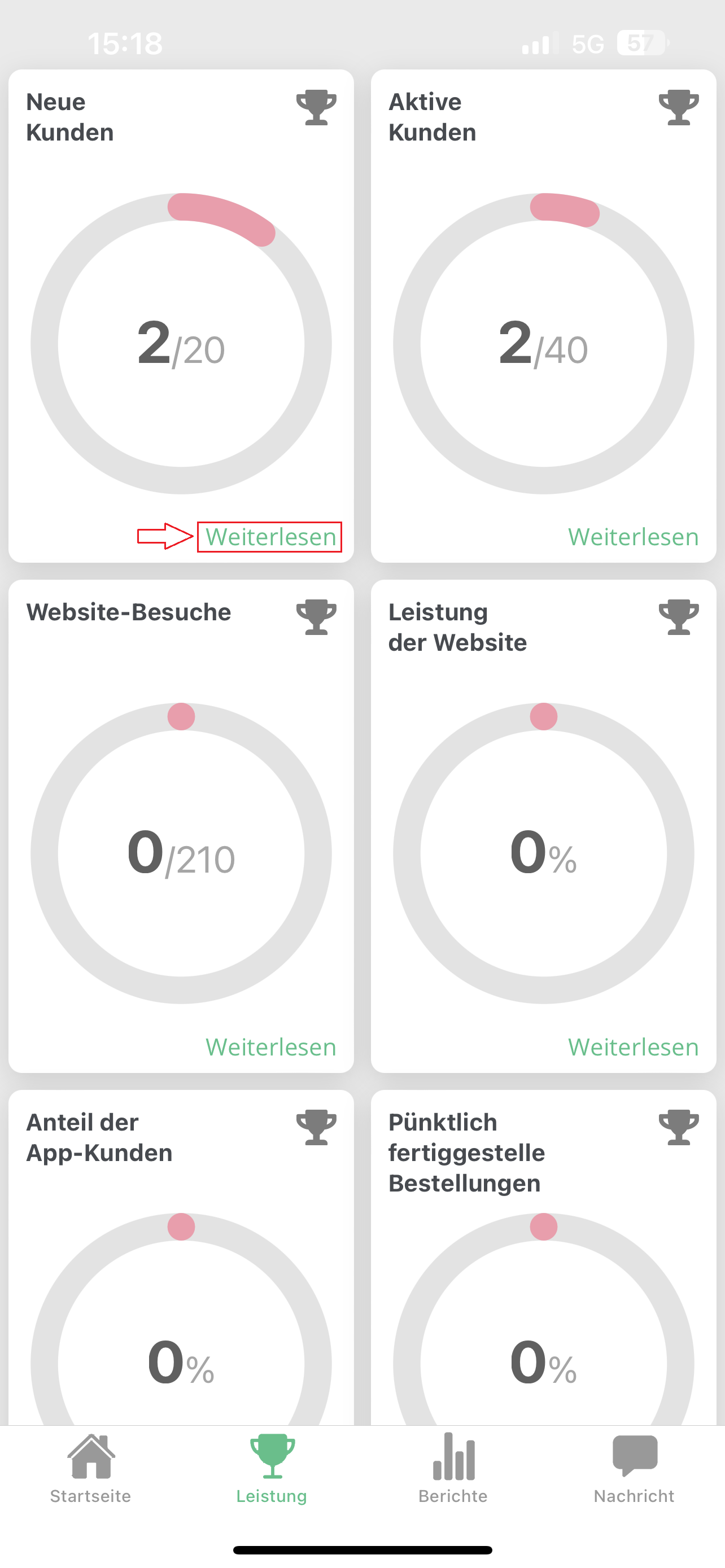Tap the trophy icon on Aktive Kunden

[x=678, y=108]
